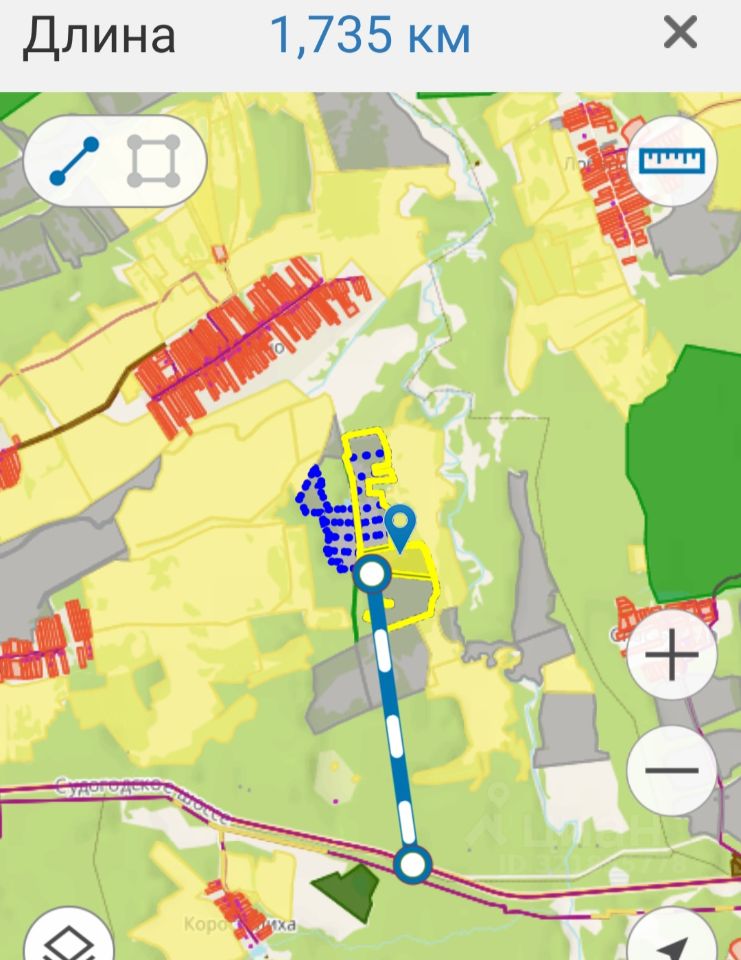This screenshot has width=741, height=960.
Task: Select the line distance measuring mode
Action: [x=74, y=161]
